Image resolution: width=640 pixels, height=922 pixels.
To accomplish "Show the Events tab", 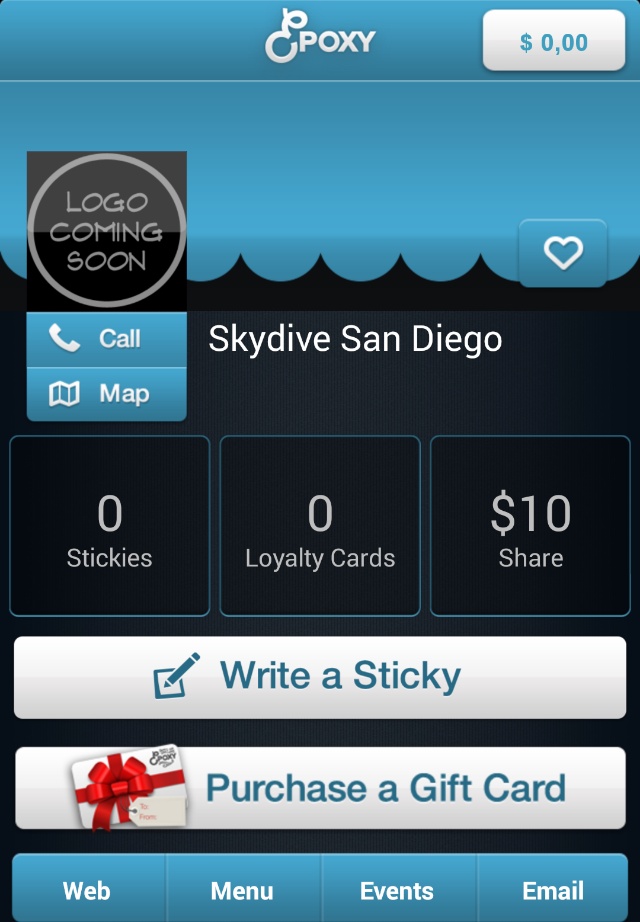I will 397,889.
